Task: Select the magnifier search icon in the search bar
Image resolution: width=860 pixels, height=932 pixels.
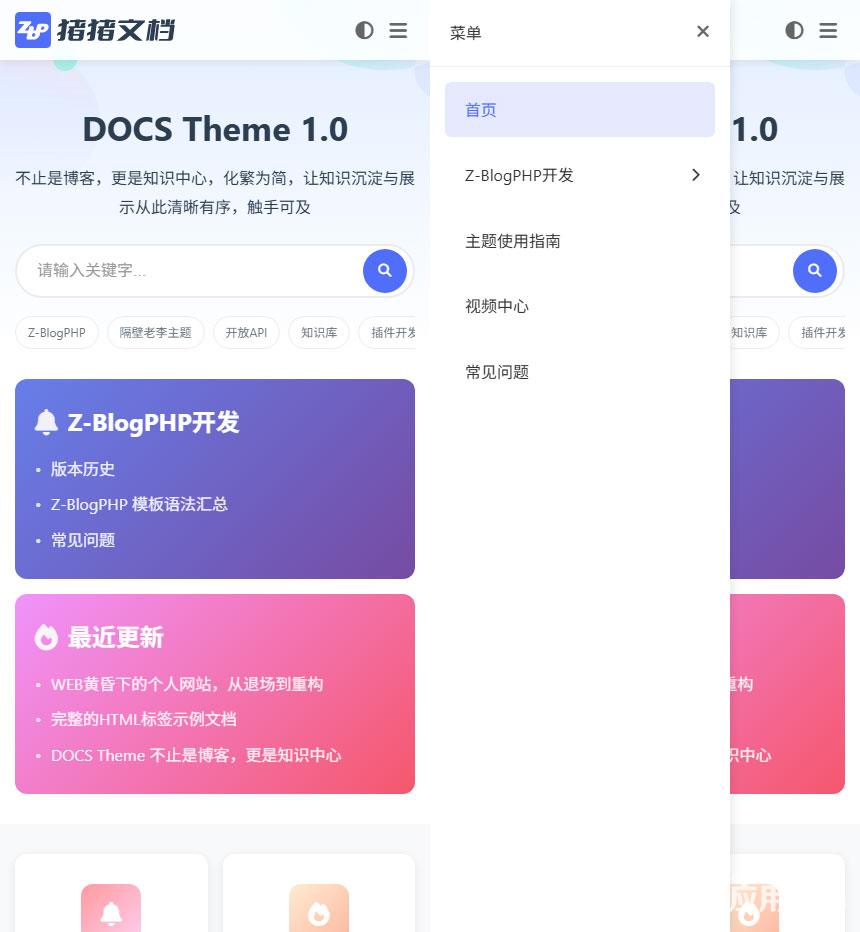Action: pyautogui.click(x=385, y=270)
